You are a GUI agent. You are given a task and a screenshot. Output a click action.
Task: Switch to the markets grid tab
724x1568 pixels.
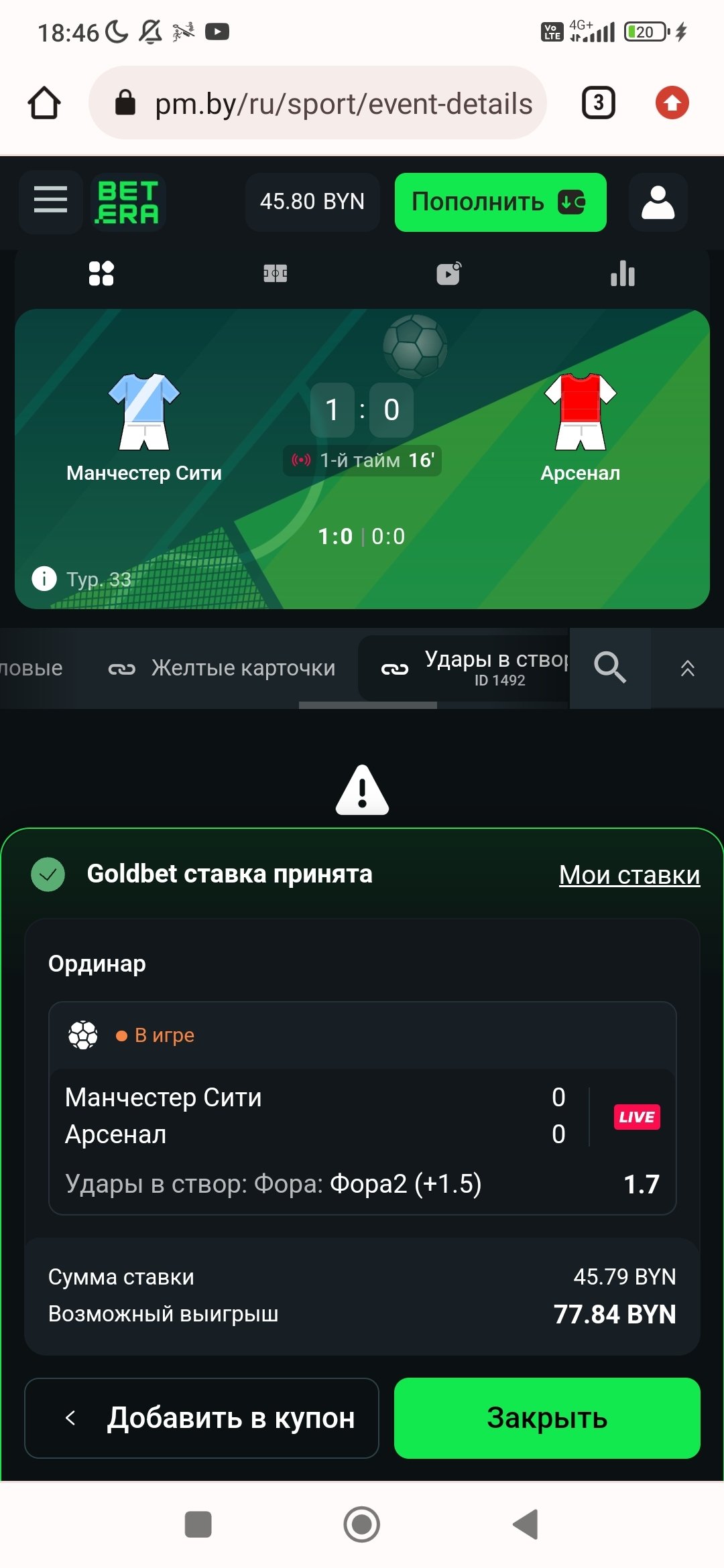(101, 273)
